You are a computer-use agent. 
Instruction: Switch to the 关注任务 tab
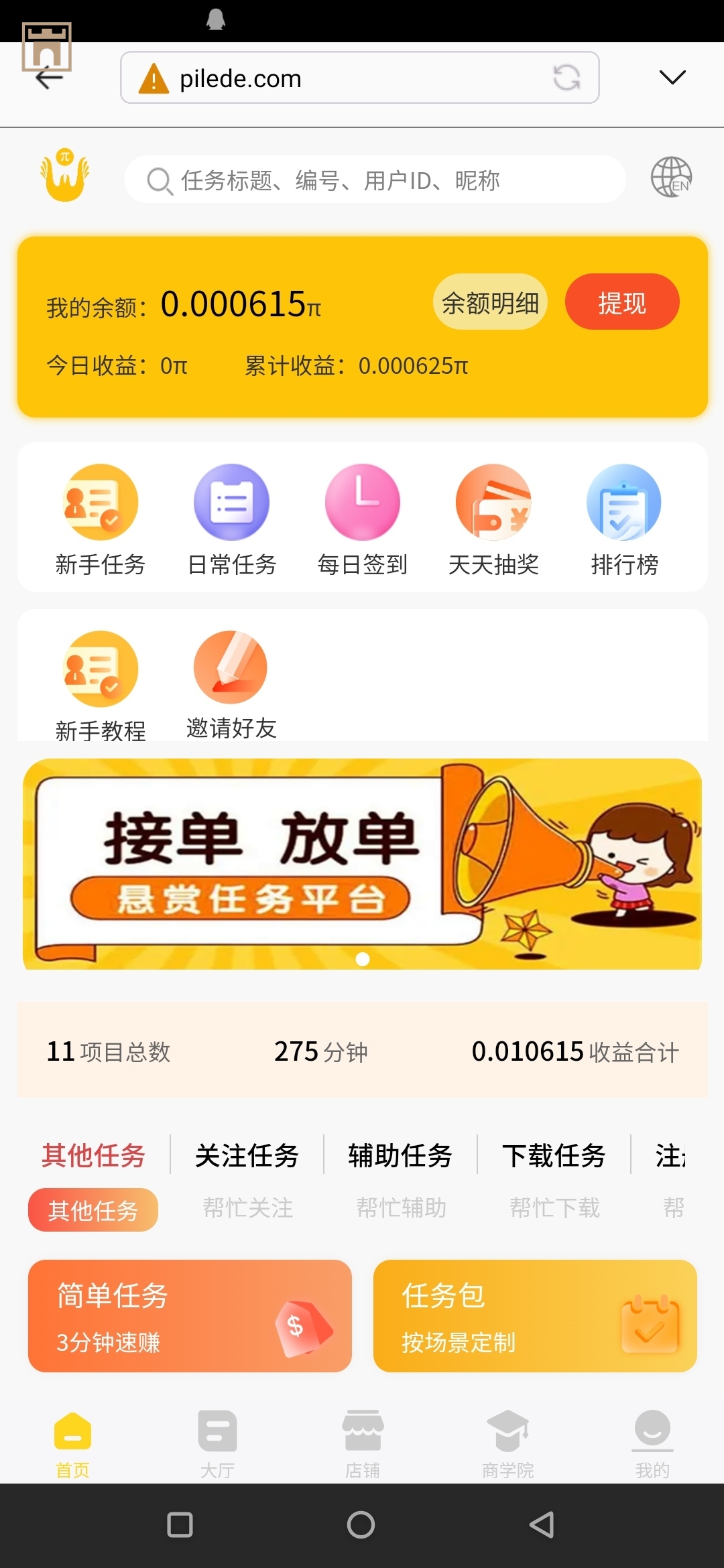coord(247,1156)
